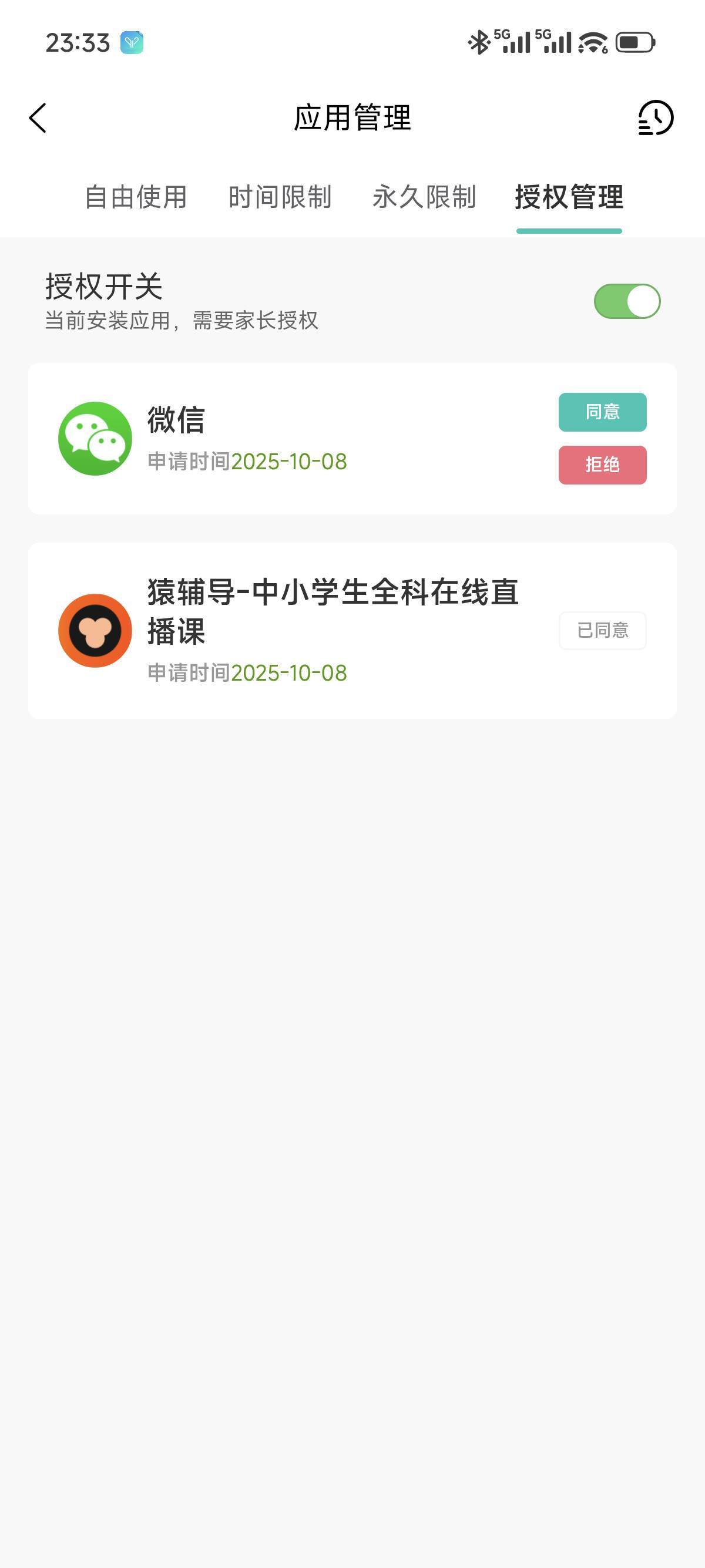Turn the green authorization switch back on
The image size is (705, 1568).
pos(627,300)
